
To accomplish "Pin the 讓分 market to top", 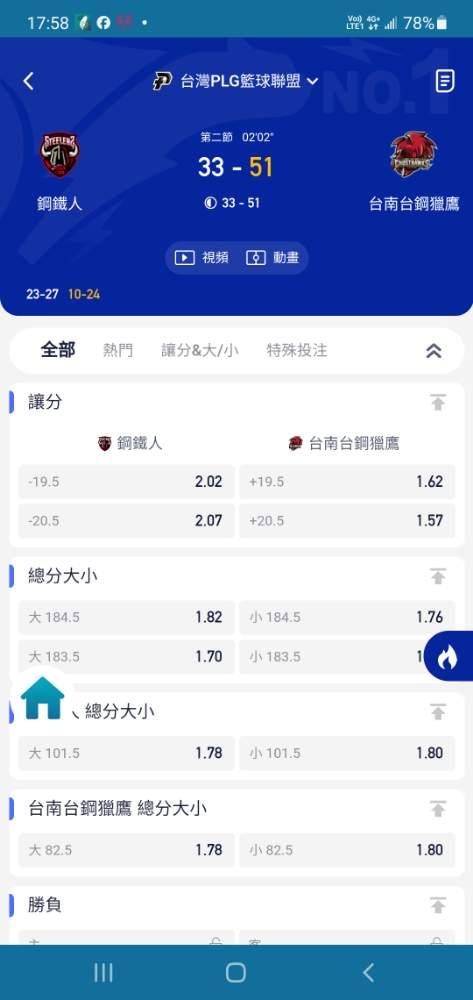I will [x=437, y=402].
